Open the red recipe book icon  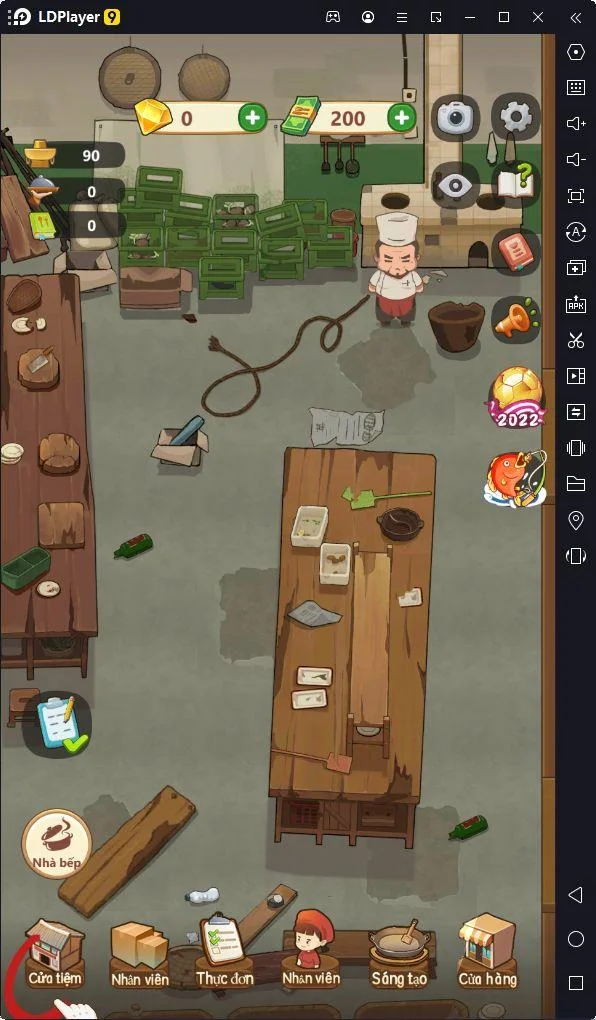click(x=516, y=252)
